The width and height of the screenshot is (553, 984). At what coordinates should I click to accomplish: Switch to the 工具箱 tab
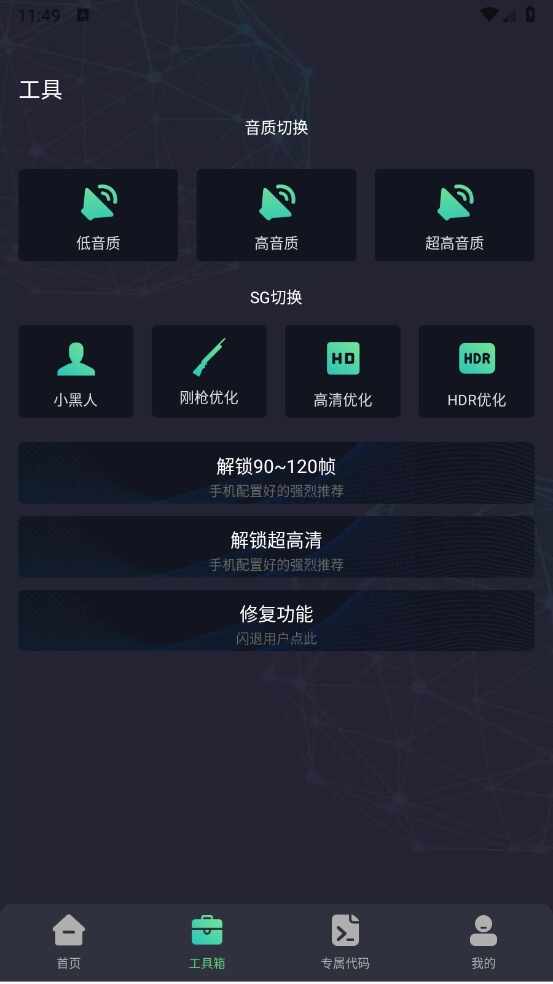[207, 942]
